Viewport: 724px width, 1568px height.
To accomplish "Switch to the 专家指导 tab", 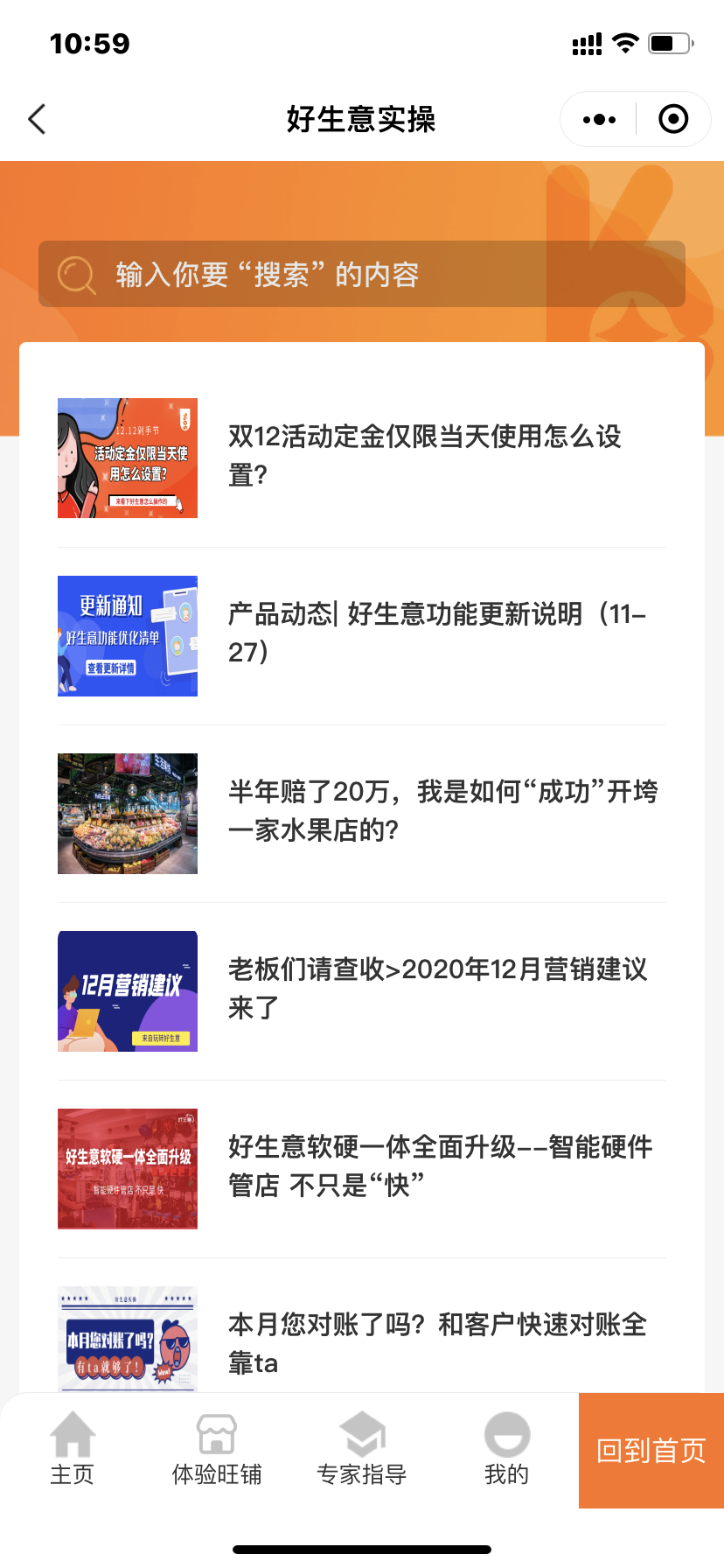I will point(362,1448).
